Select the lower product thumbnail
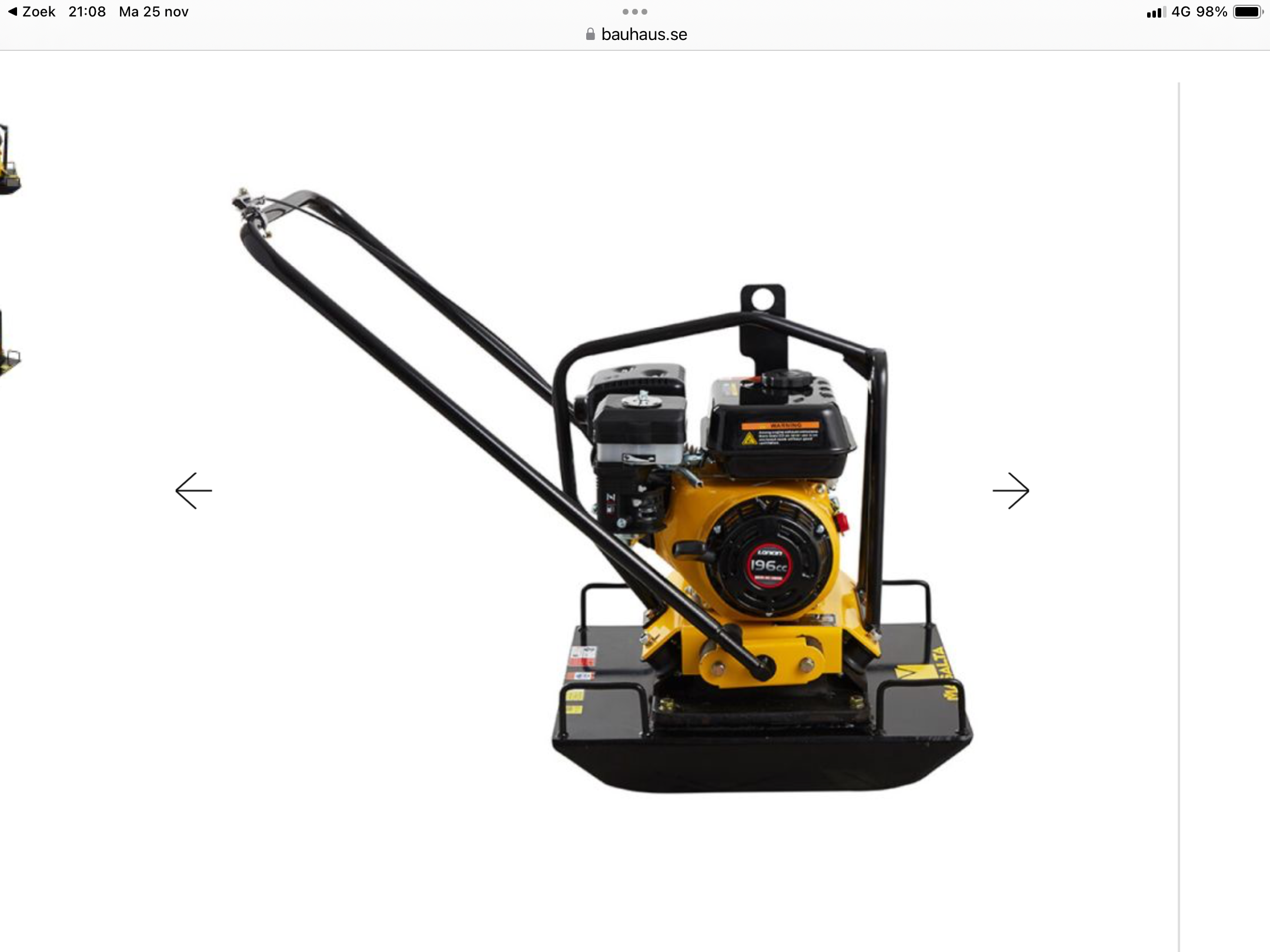The height and width of the screenshot is (952, 1270). point(10,347)
